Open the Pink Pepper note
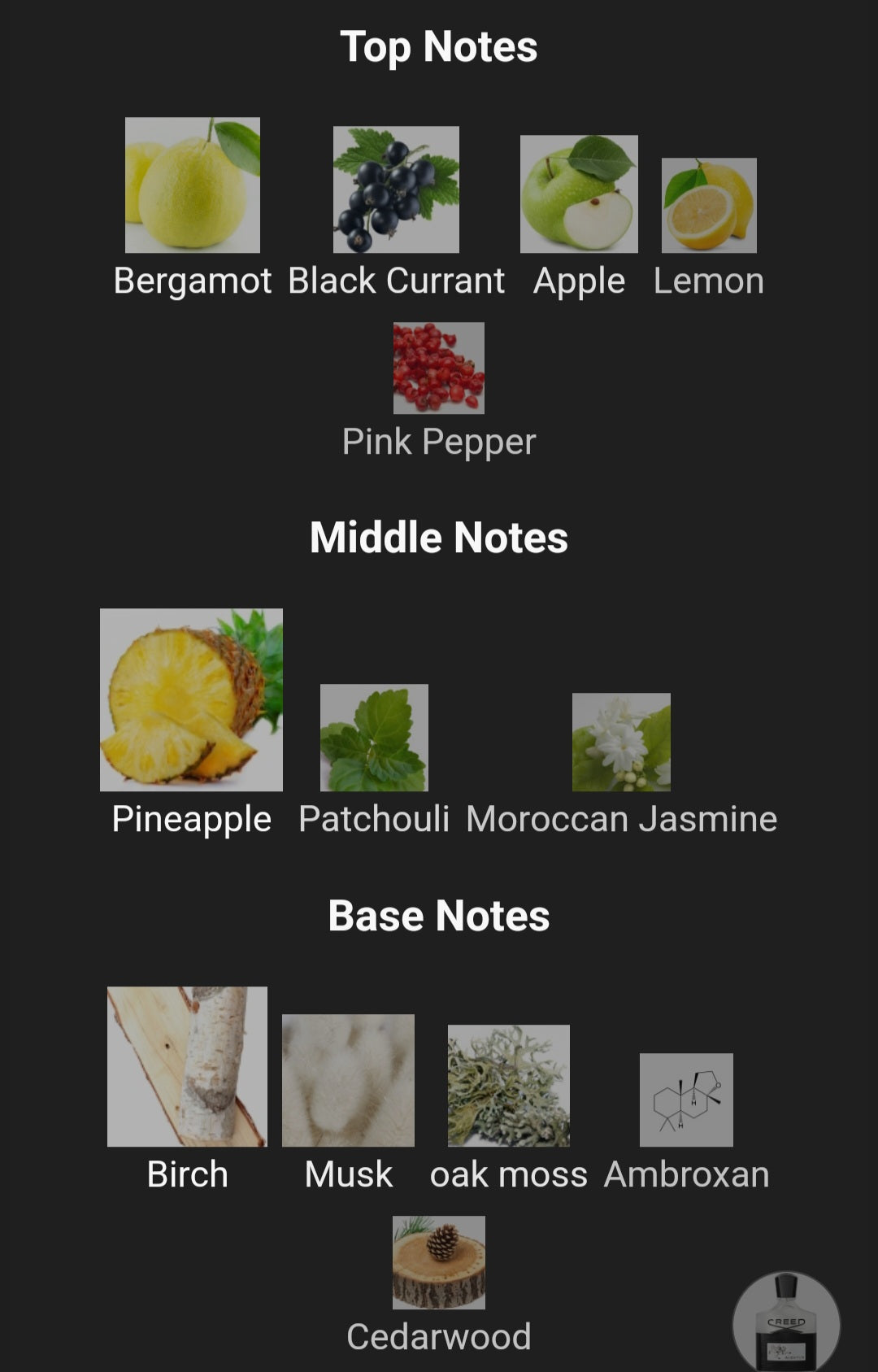This screenshot has width=878, height=1372. (x=439, y=368)
